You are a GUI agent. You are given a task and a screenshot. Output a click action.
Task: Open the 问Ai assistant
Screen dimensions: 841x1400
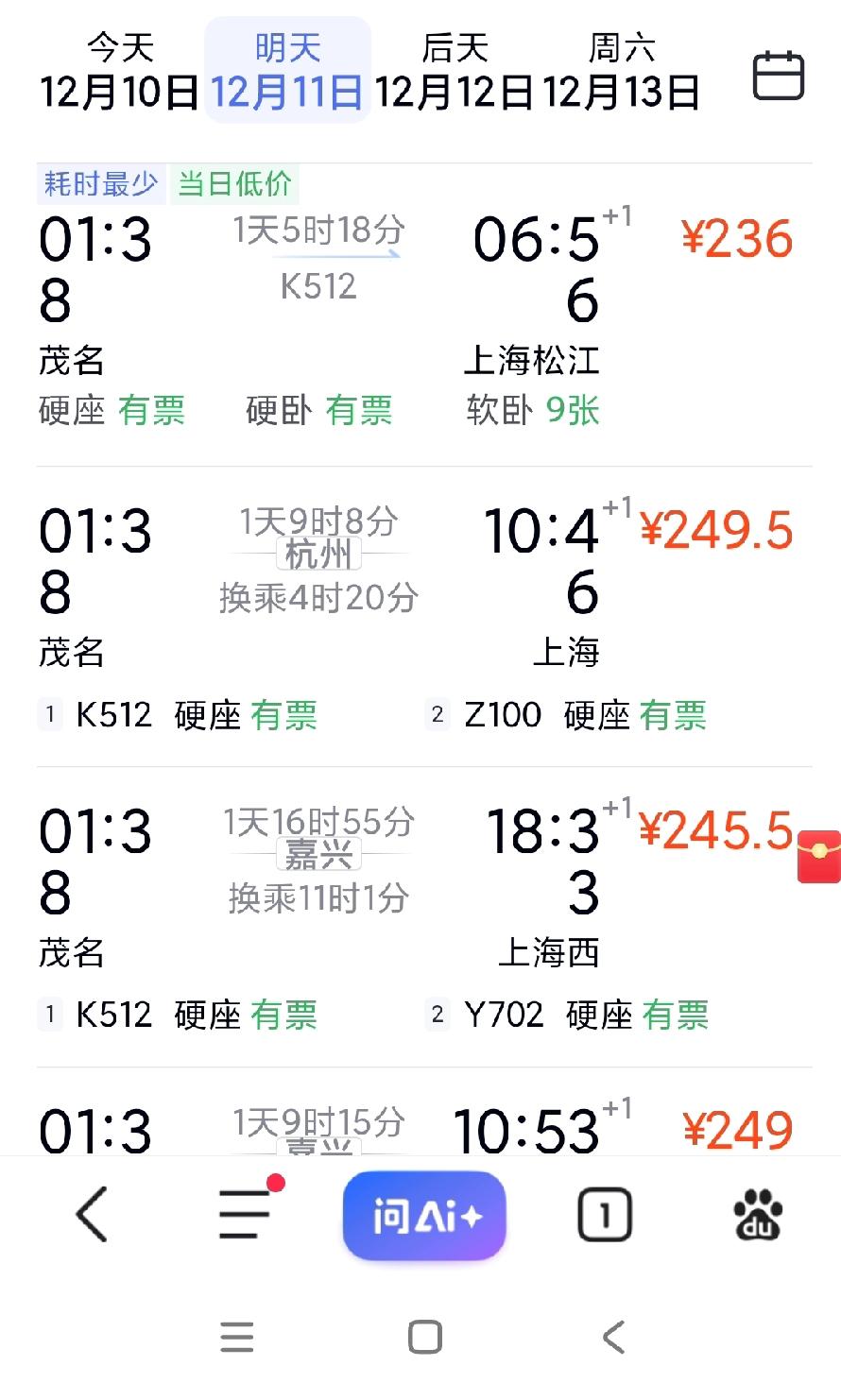click(423, 1216)
